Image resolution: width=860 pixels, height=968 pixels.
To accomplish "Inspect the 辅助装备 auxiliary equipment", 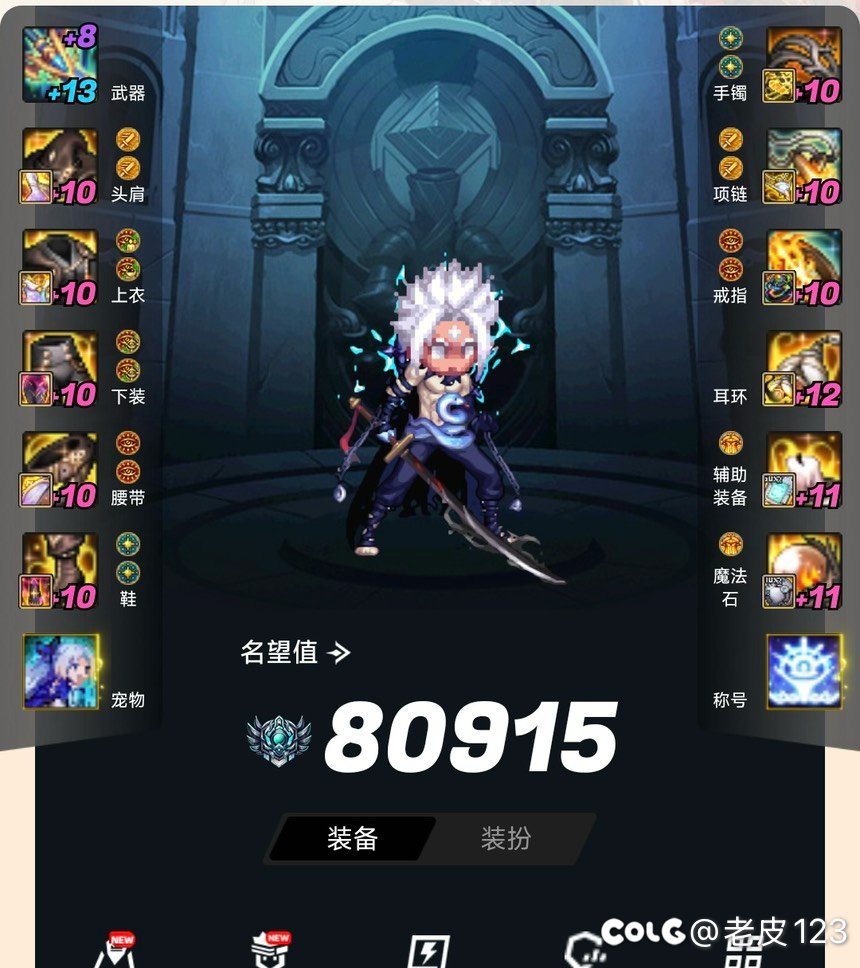I will click(x=803, y=469).
